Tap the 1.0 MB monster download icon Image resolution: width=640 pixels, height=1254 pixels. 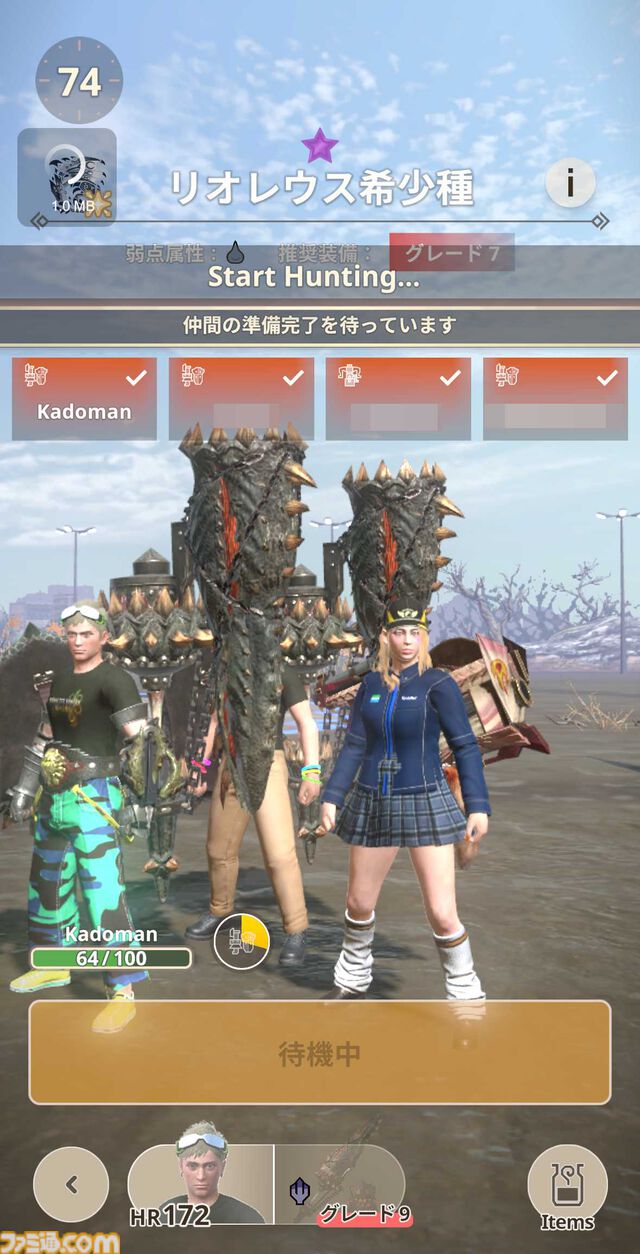(x=67, y=178)
